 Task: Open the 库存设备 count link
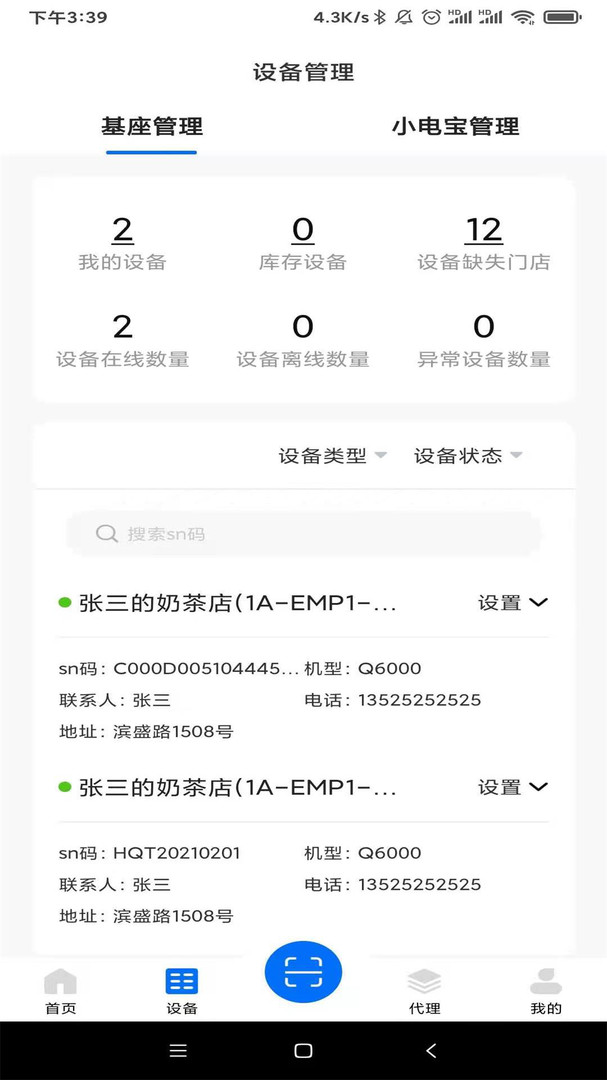(x=302, y=231)
